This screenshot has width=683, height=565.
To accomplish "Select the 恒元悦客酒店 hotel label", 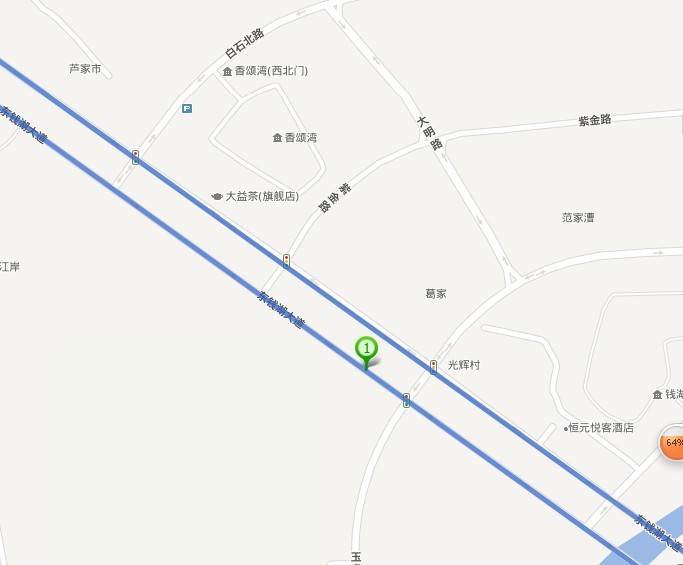I will (x=600, y=427).
